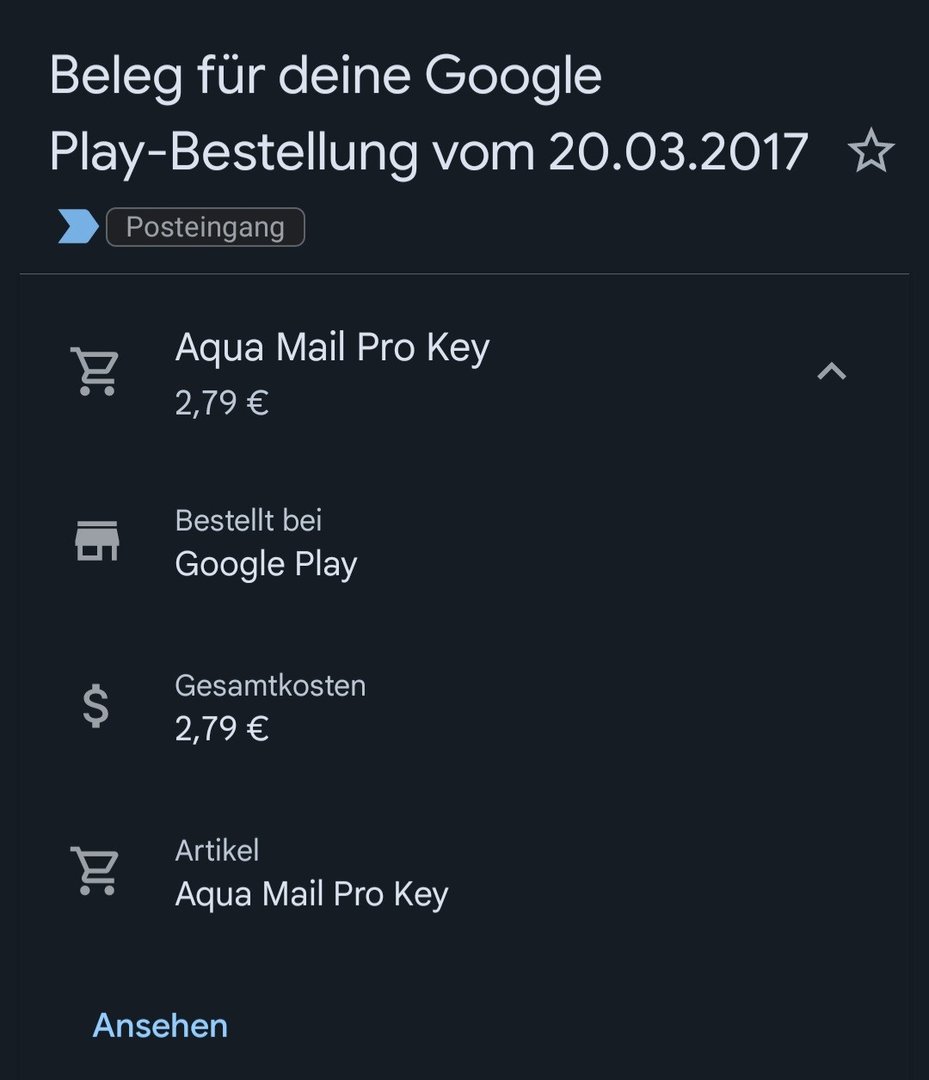Tap the Ansehen link
This screenshot has width=929, height=1080.
tap(160, 1025)
